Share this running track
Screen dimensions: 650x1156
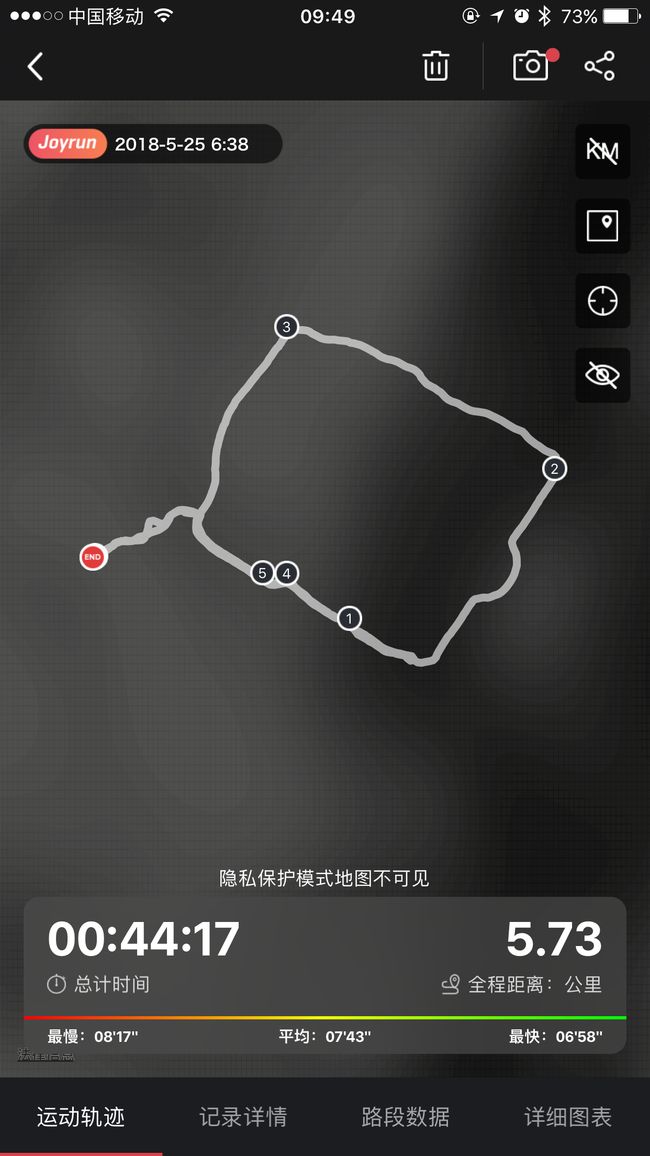(x=600, y=66)
